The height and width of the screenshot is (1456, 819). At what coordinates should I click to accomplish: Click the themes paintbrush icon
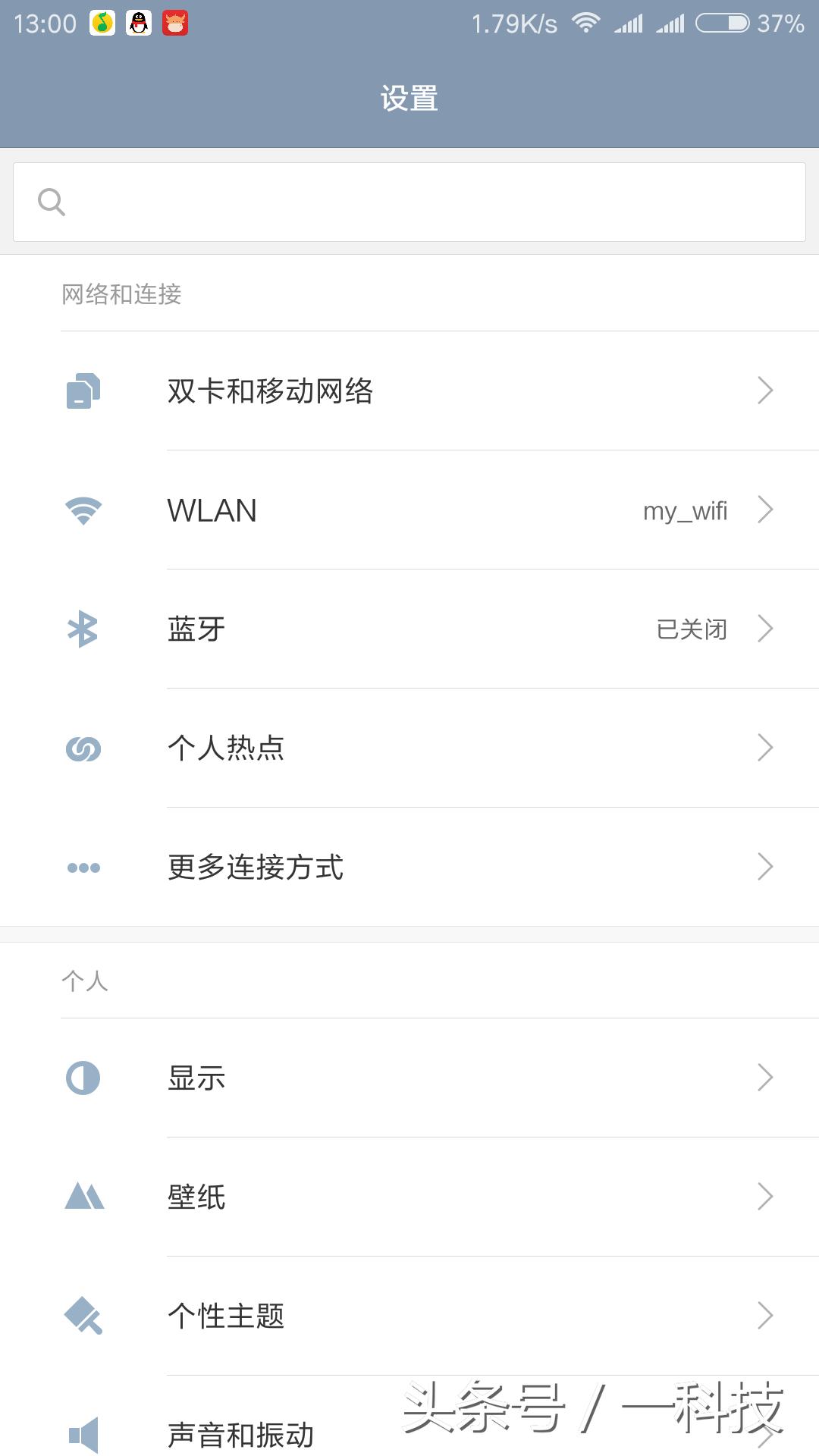(83, 1316)
